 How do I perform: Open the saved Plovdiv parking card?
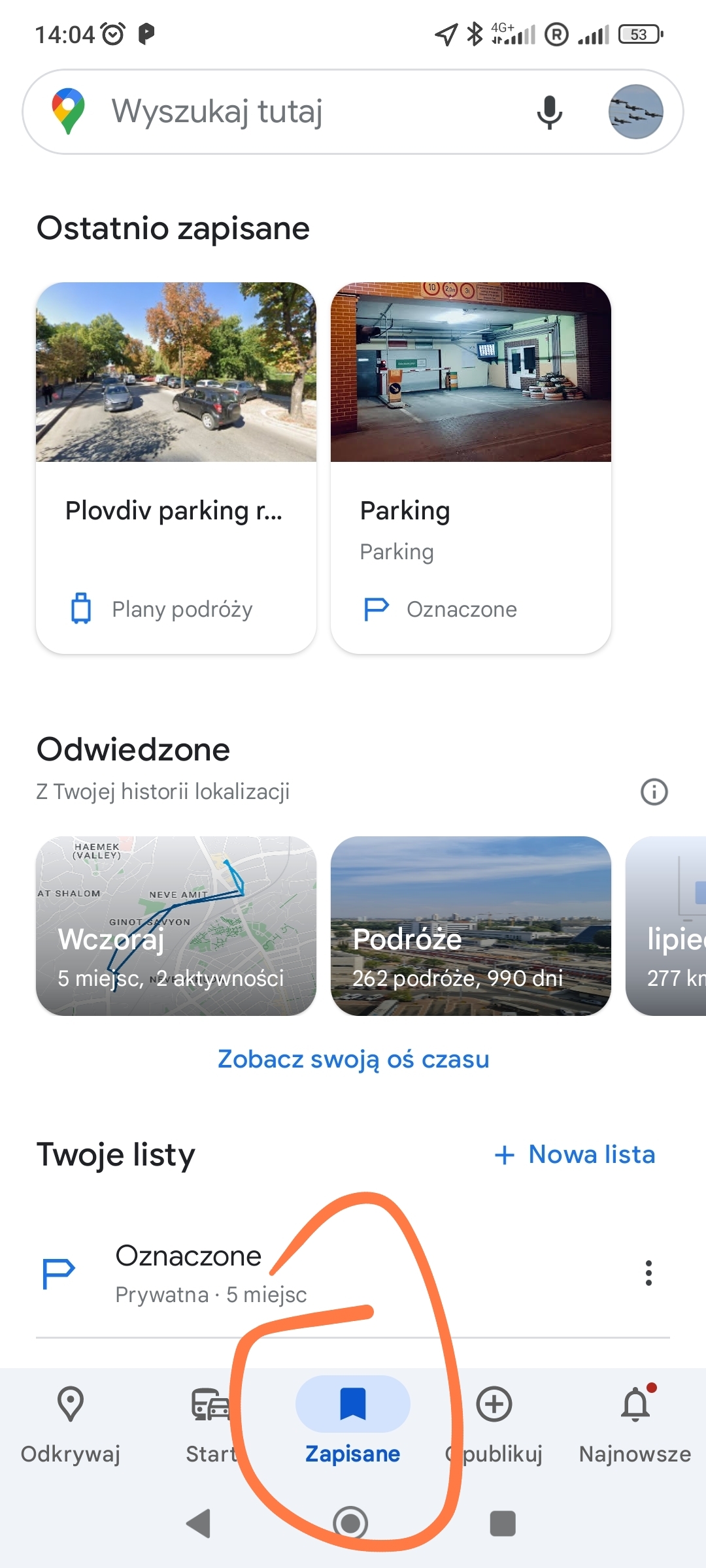(176, 467)
